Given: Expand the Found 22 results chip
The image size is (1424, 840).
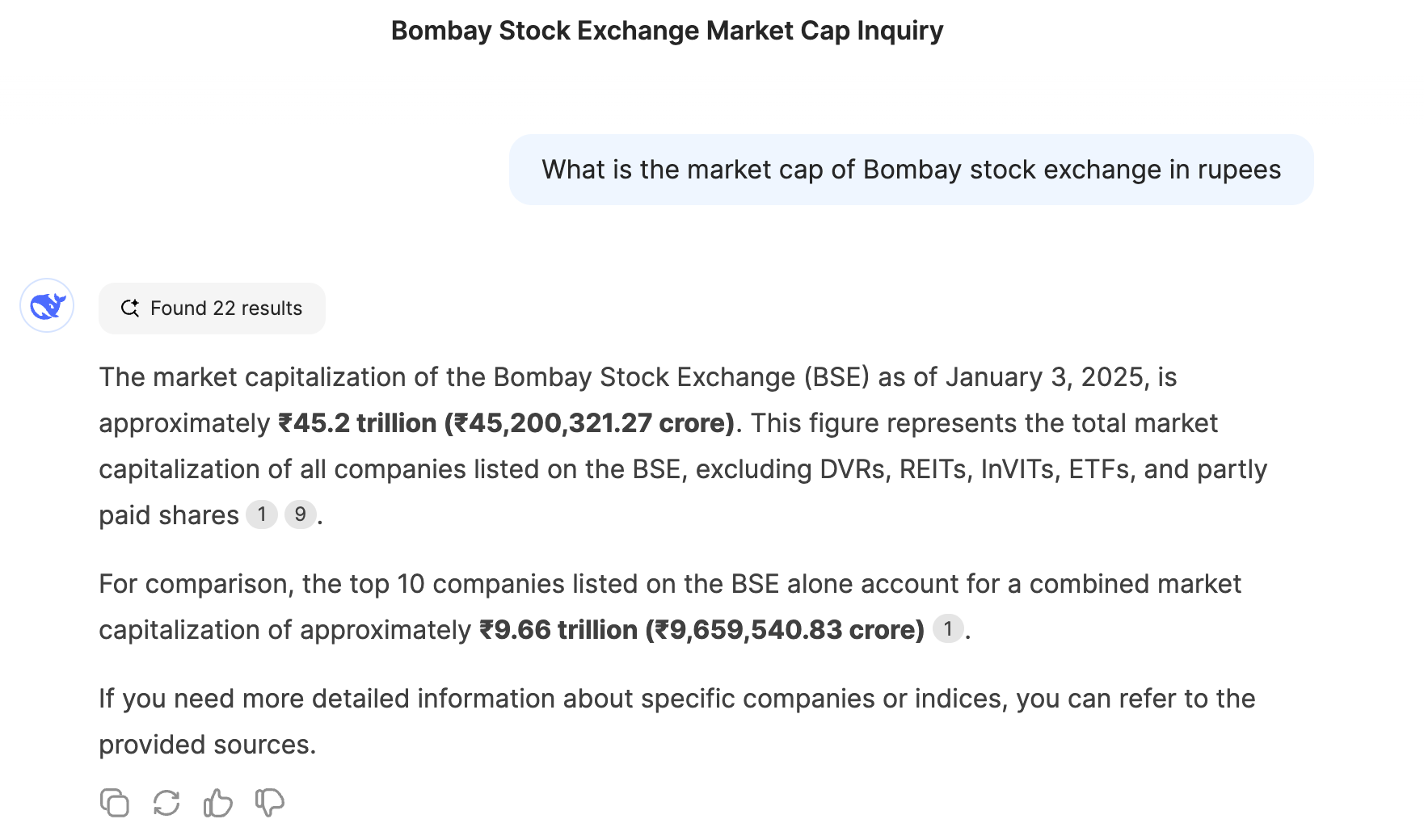Looking at the screenshot, I should click(x=212, y=309).
